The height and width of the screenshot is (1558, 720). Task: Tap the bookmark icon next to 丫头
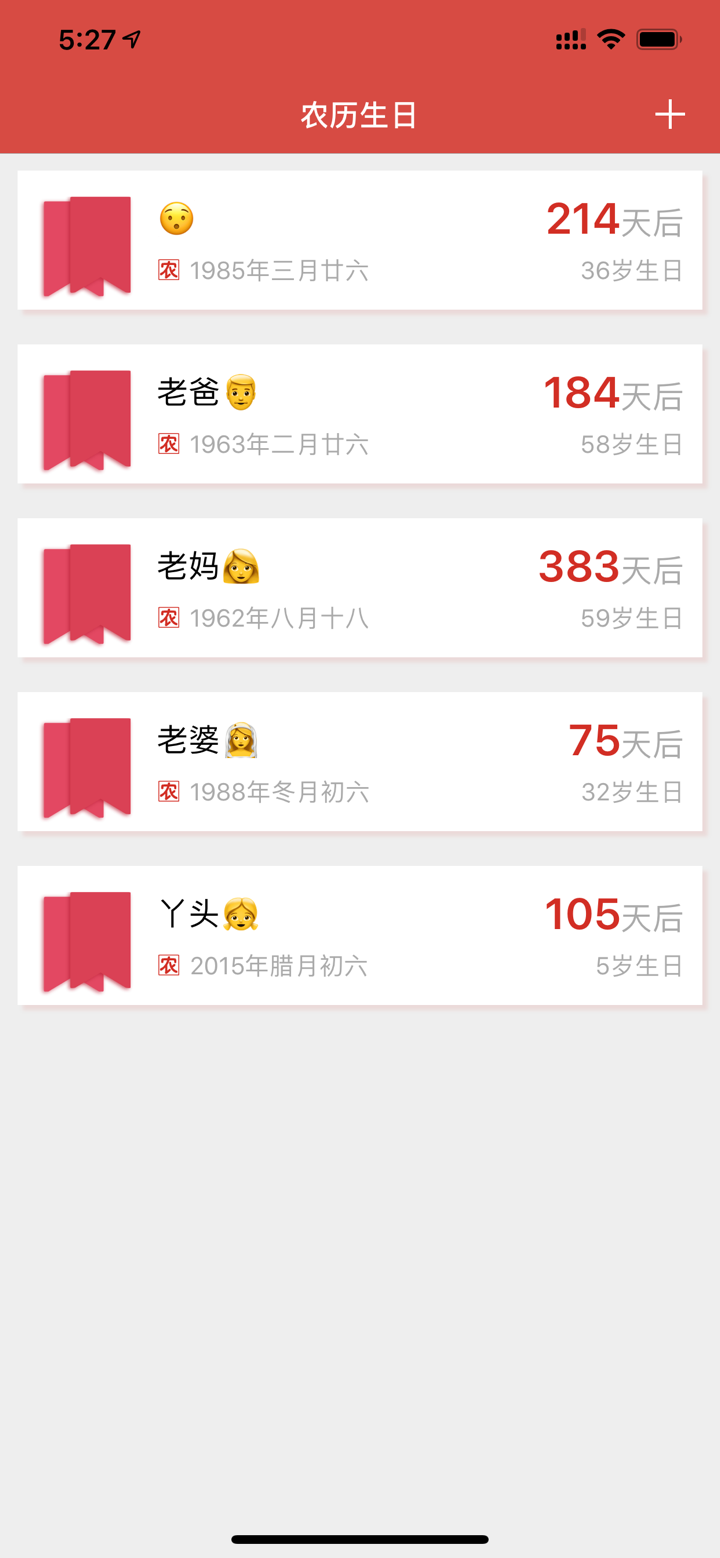point(85,940)
